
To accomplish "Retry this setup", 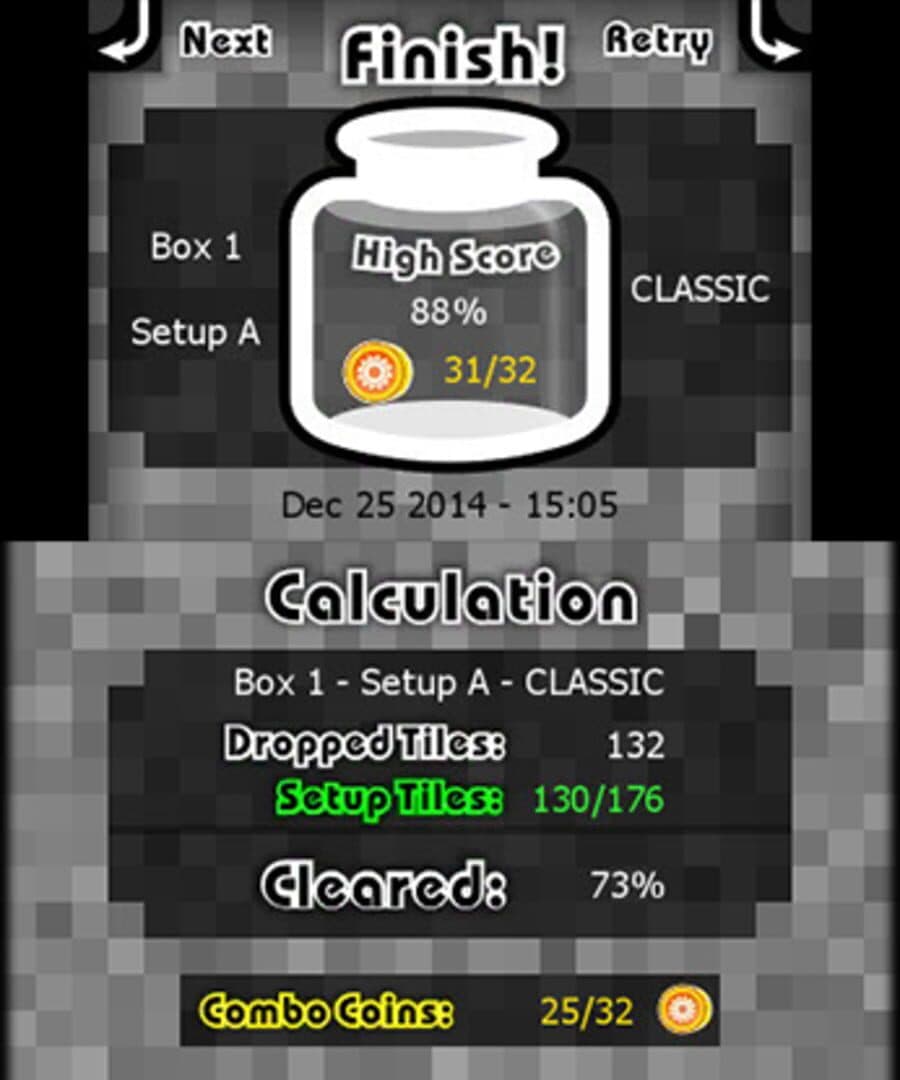I will (658, 42).
